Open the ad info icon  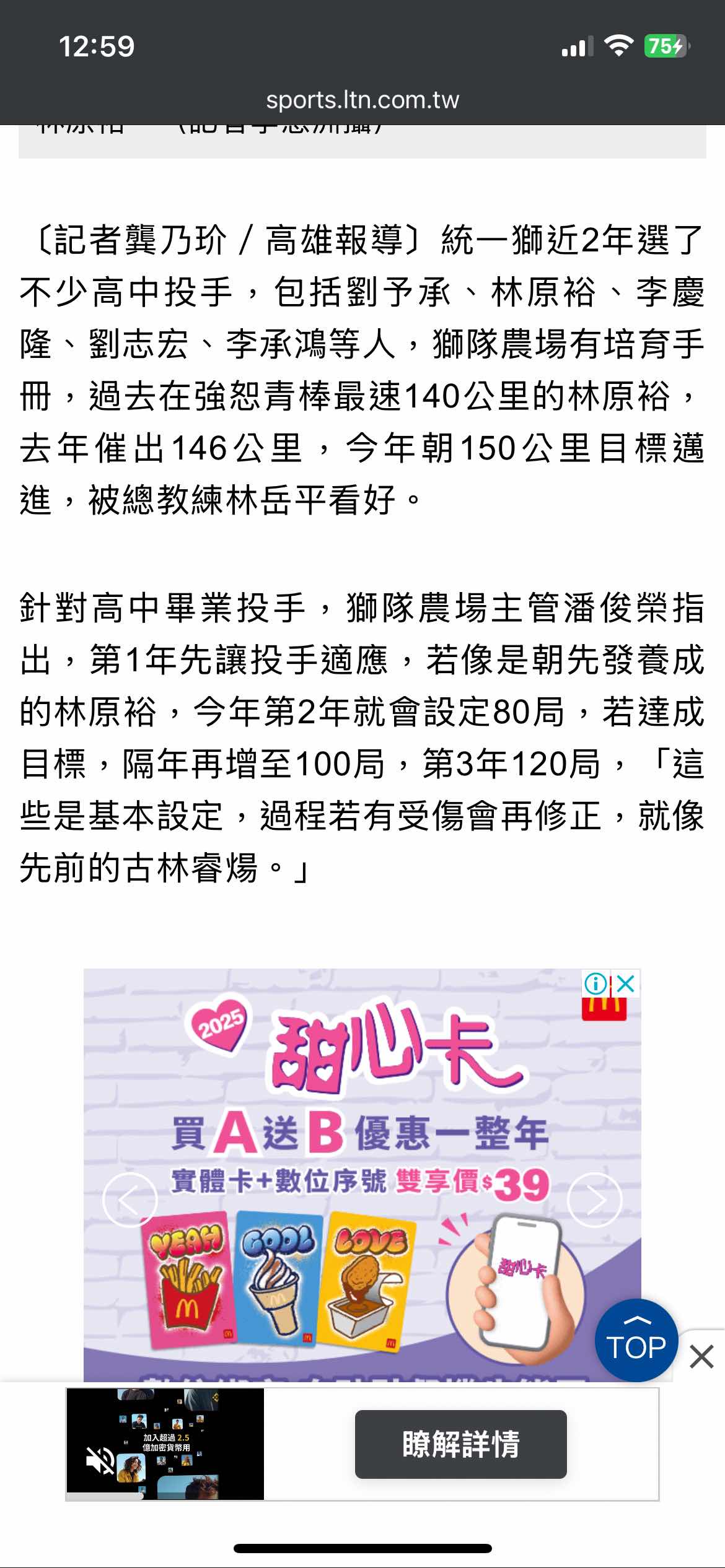[595, 983]
